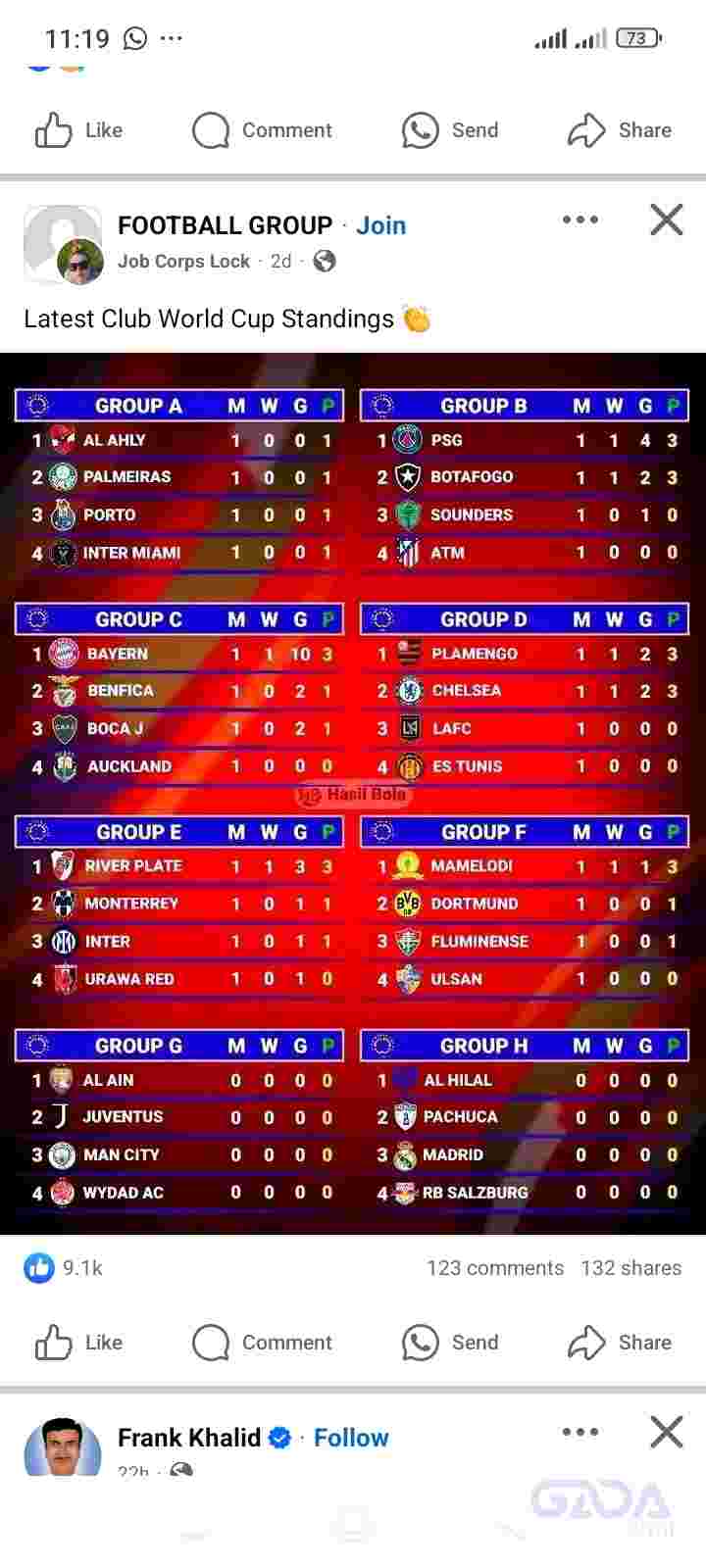Image resolution: width=706 pixels, height=1568 pixels.
Task: Send the Club World Cup Standings post
Action: tap(450, 1343)
